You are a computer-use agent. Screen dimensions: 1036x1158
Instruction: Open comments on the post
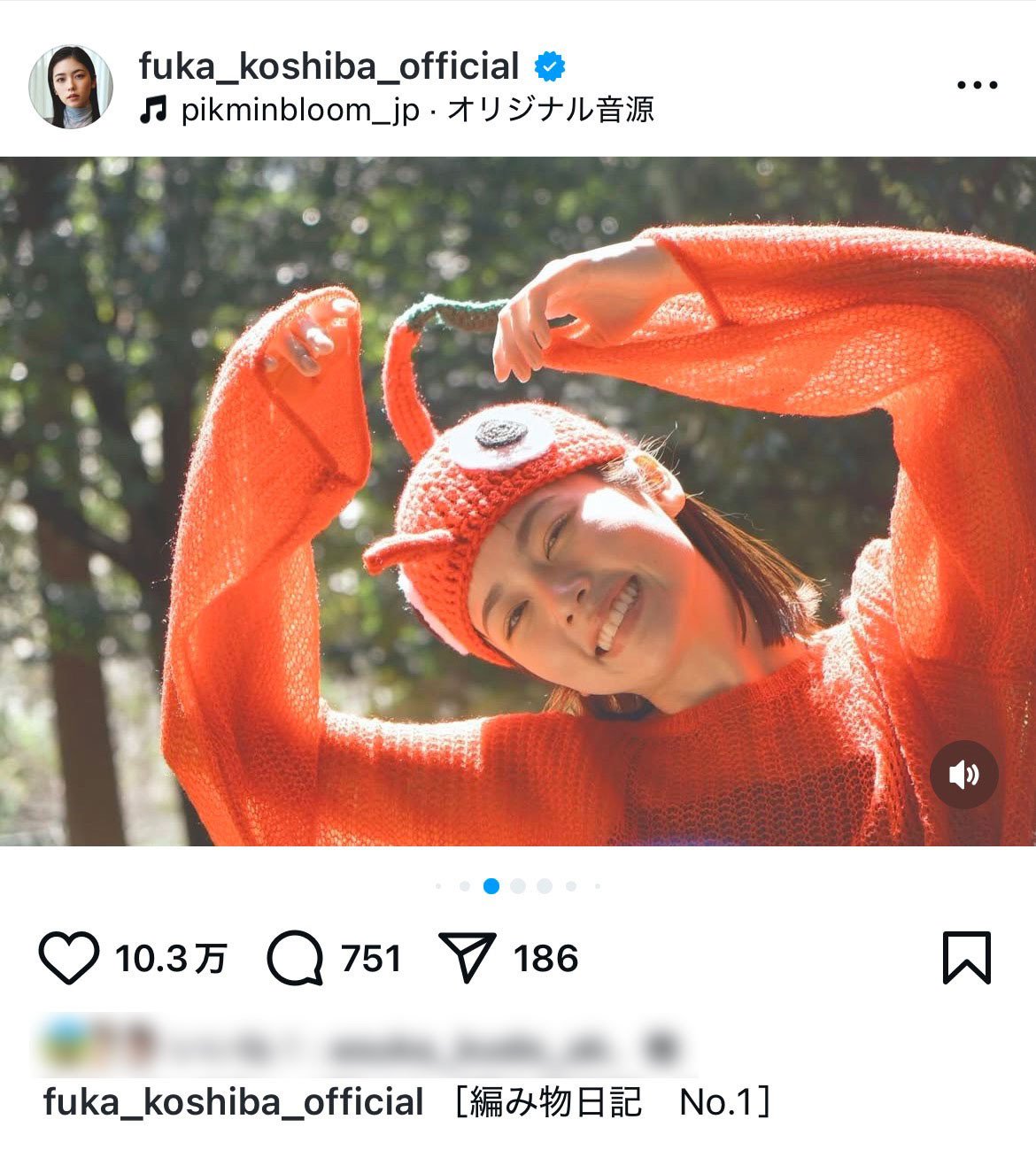click(x=295, y=959)
